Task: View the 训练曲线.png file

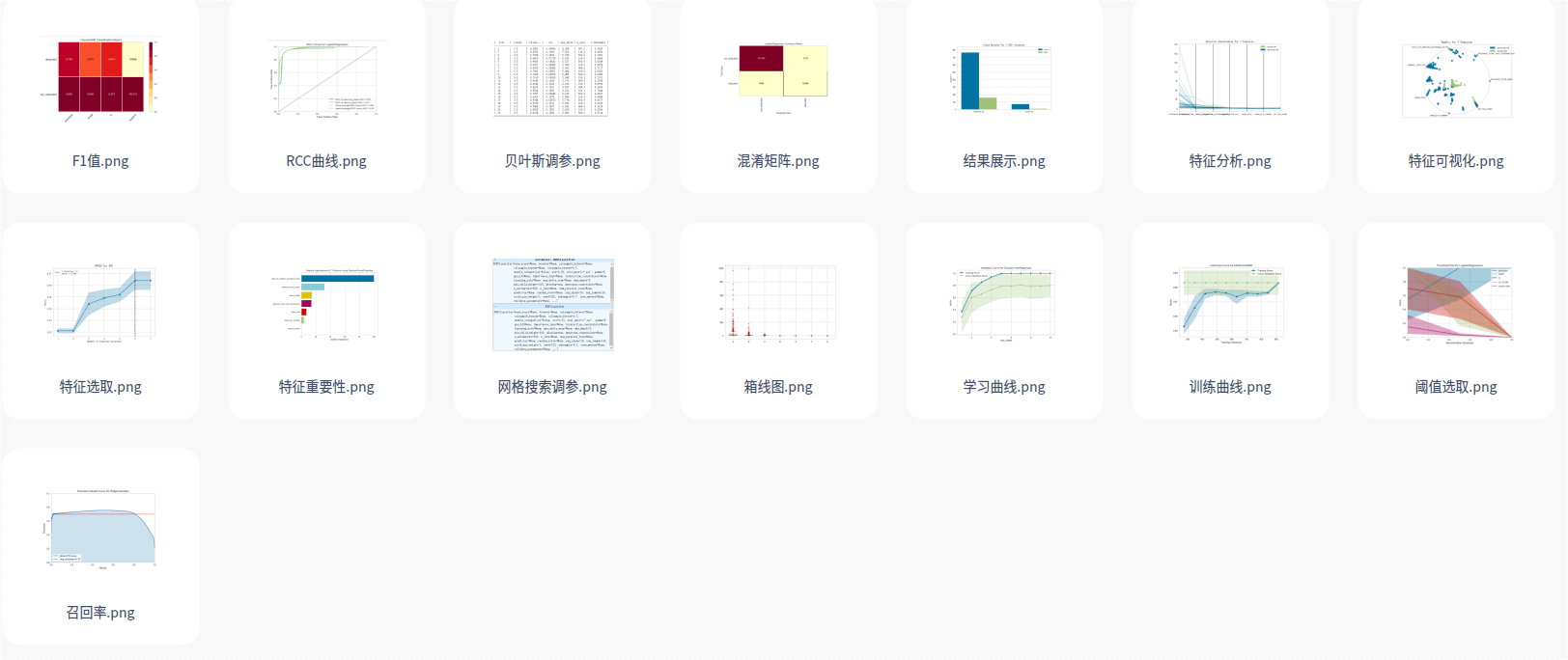Action: tap(1230, 303)
